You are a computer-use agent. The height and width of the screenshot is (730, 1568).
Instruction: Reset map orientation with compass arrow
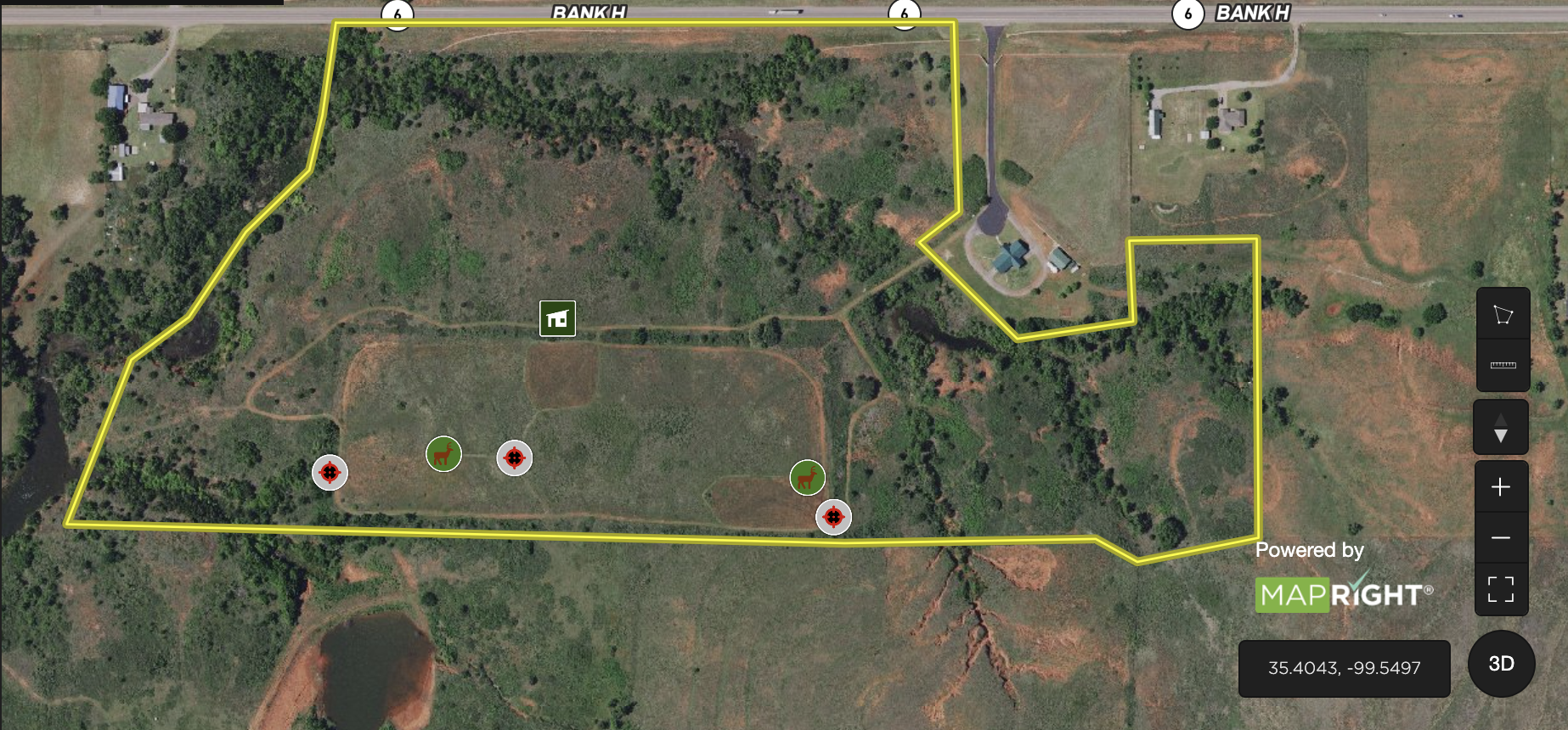click(1500, 428)
